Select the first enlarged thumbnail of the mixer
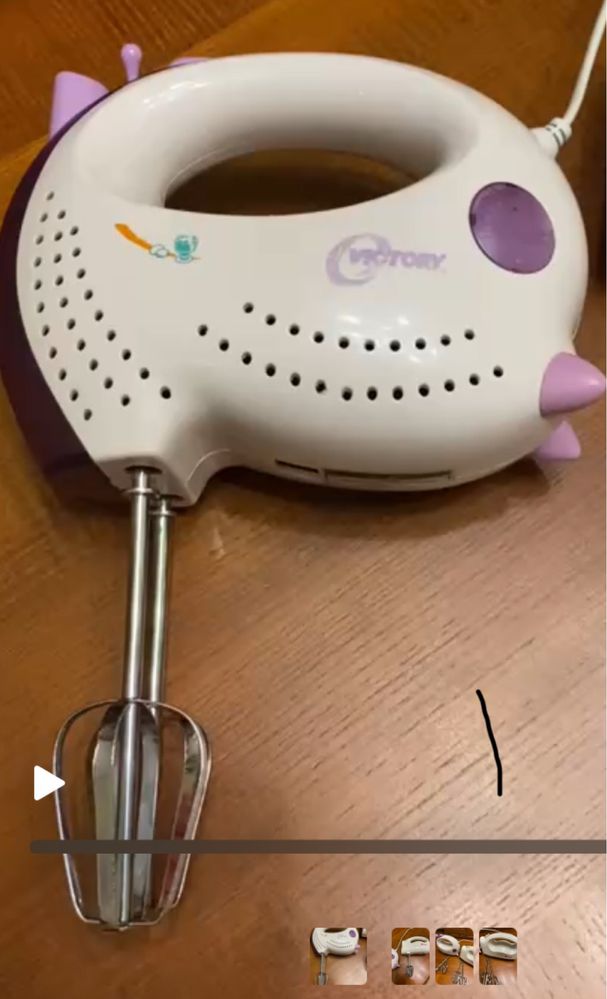 pyautogui.click(x=338, y=956)
